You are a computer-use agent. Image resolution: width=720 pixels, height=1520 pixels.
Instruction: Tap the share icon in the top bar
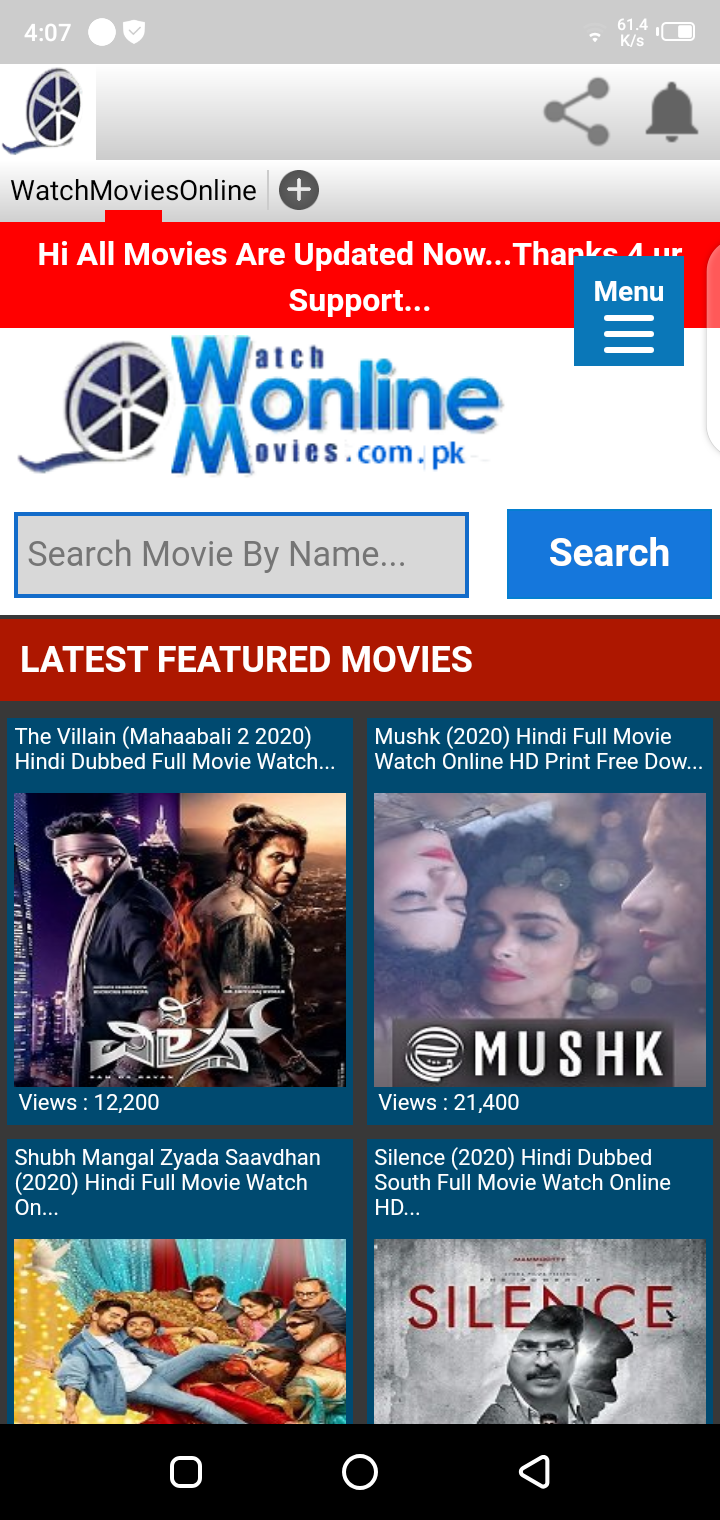point(577,111)
